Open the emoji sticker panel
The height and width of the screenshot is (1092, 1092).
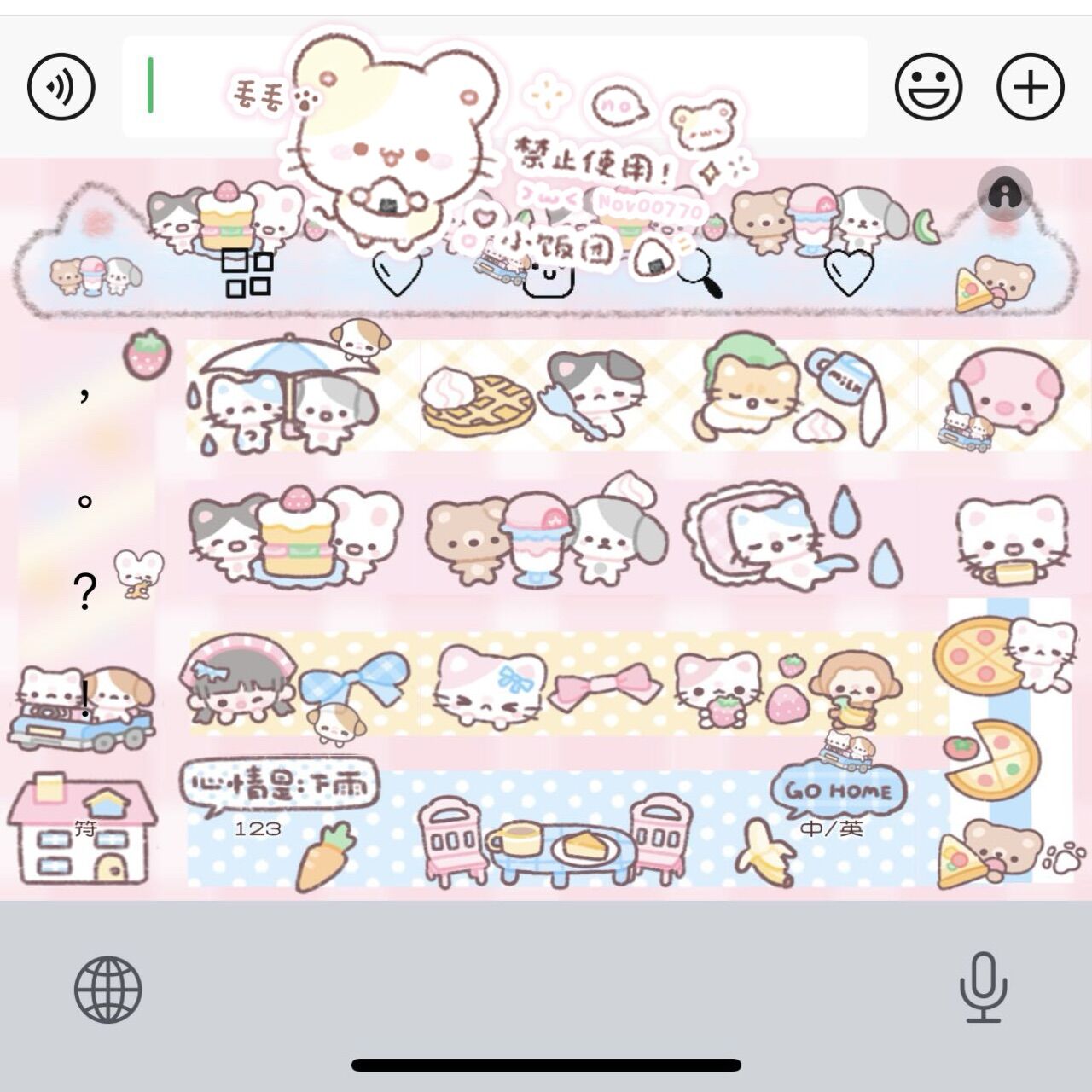928,86
